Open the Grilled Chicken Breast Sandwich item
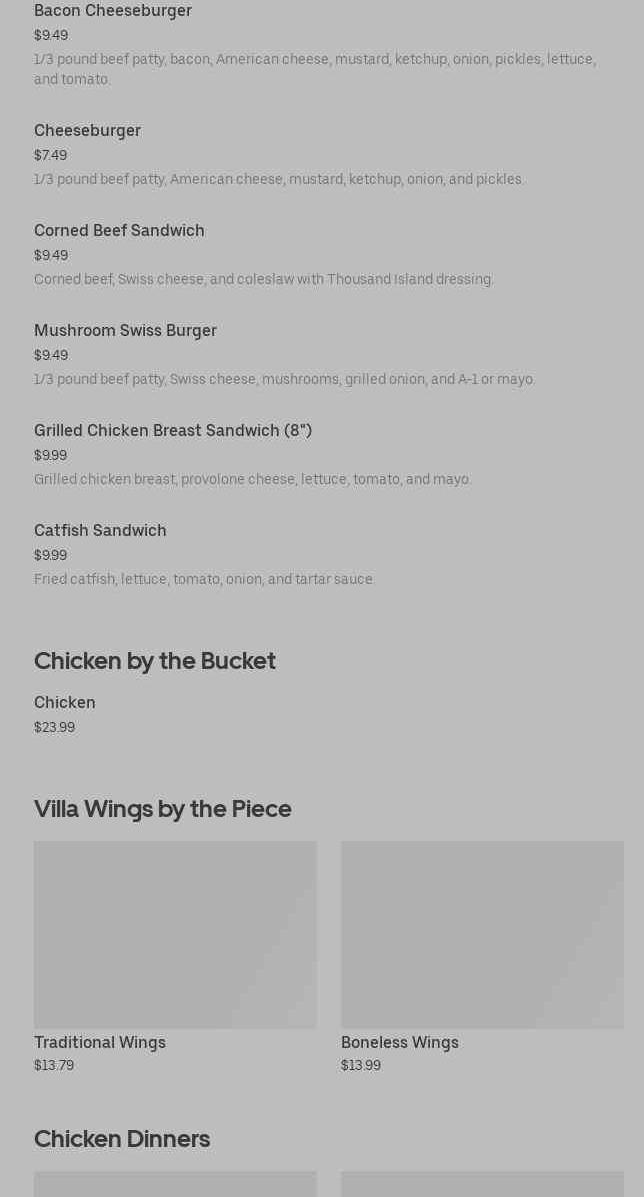The height and width of the screenshot is (1197, 644). tap(173, 431)
